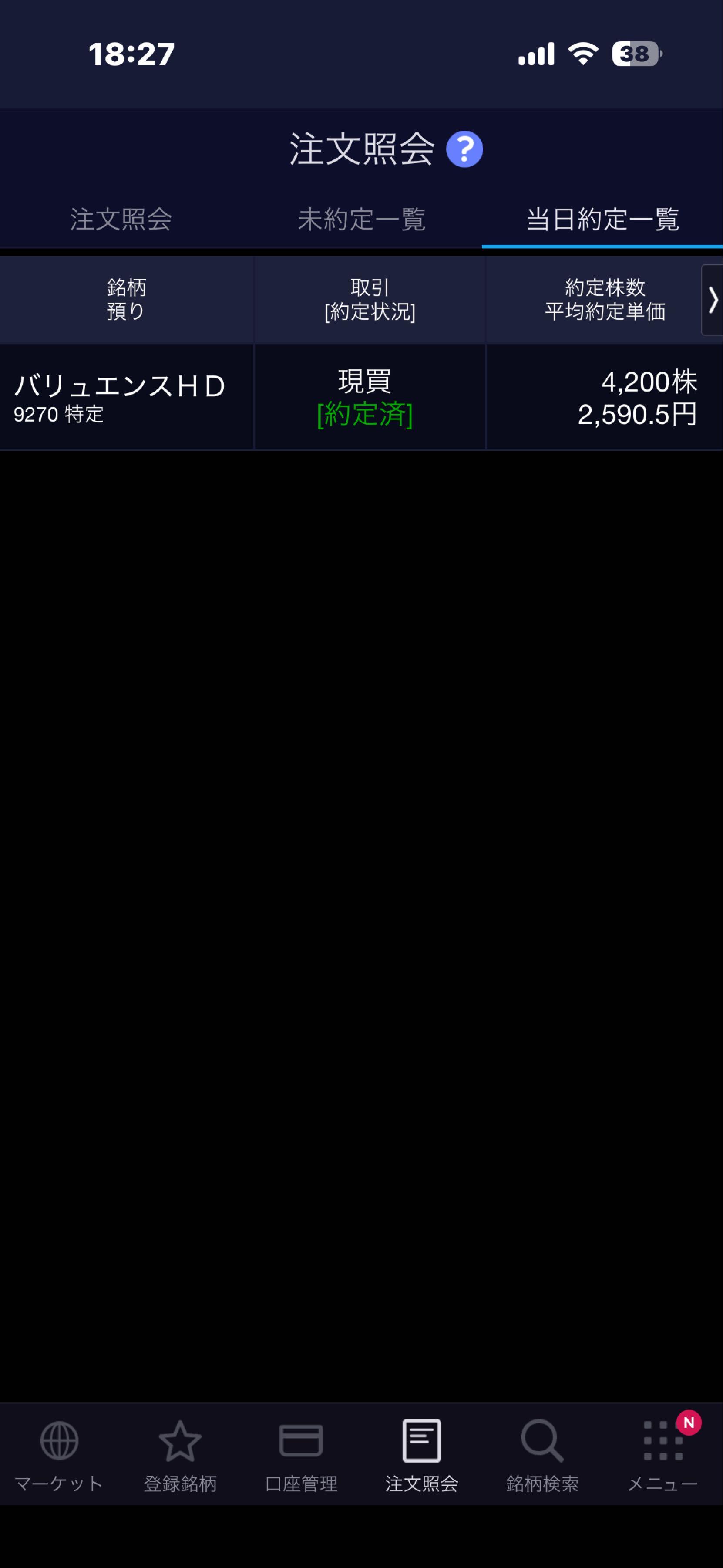Open the メニュー tab
The height and width of the screenshot is (1568, 723).
663,1456
